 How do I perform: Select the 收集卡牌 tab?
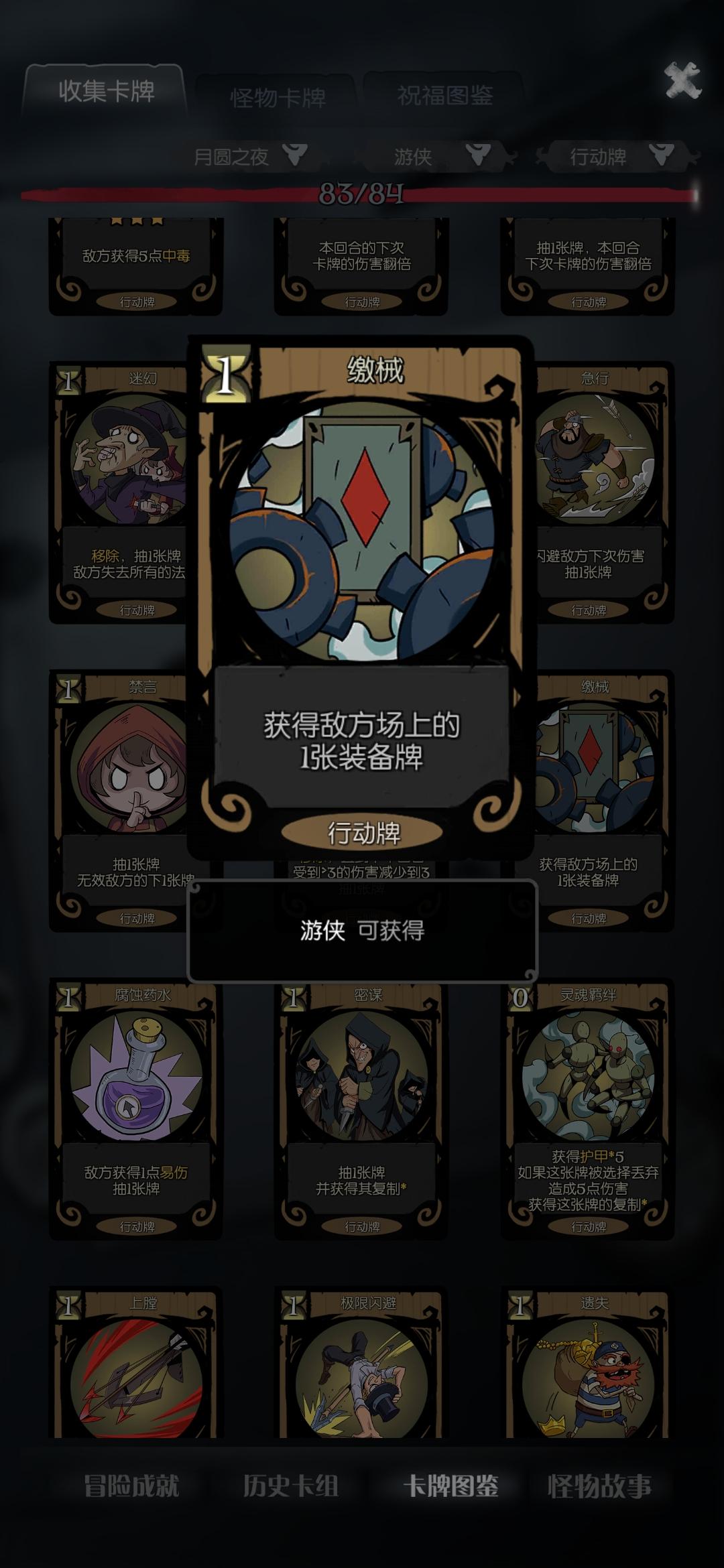coord(106,90)
